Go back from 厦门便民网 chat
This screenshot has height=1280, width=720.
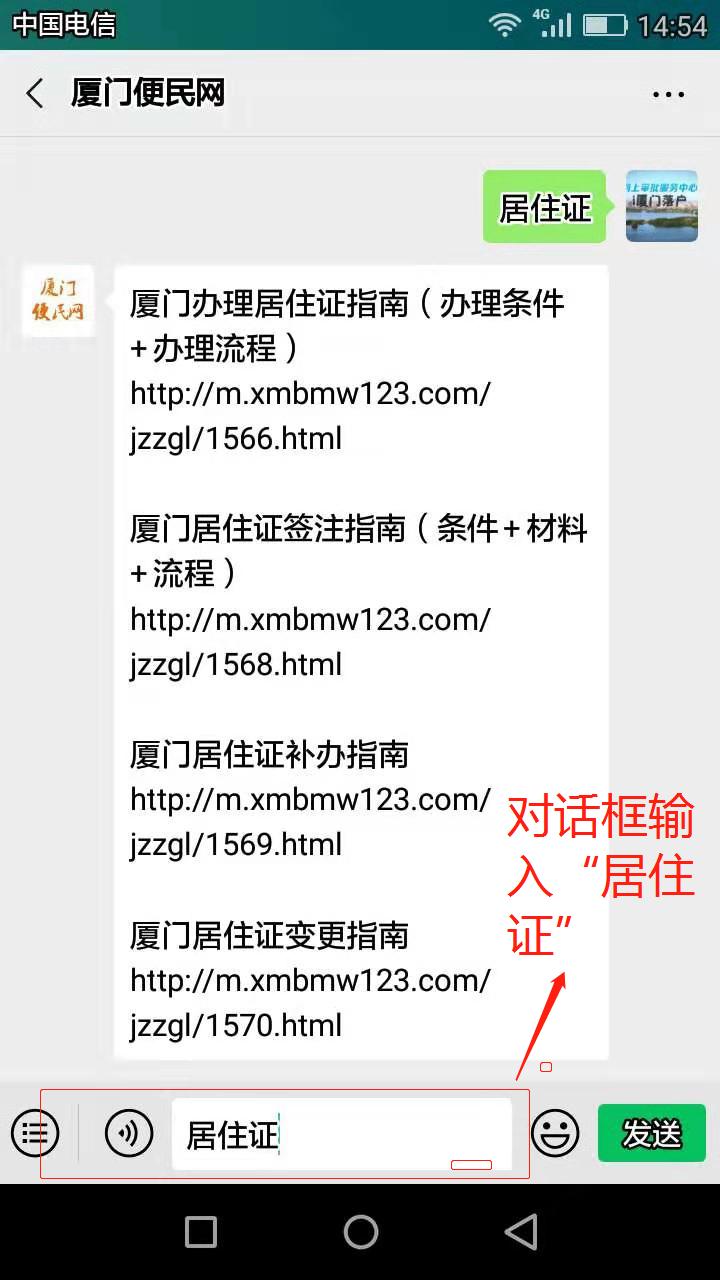pyautogui.click(x=35, y=94)
